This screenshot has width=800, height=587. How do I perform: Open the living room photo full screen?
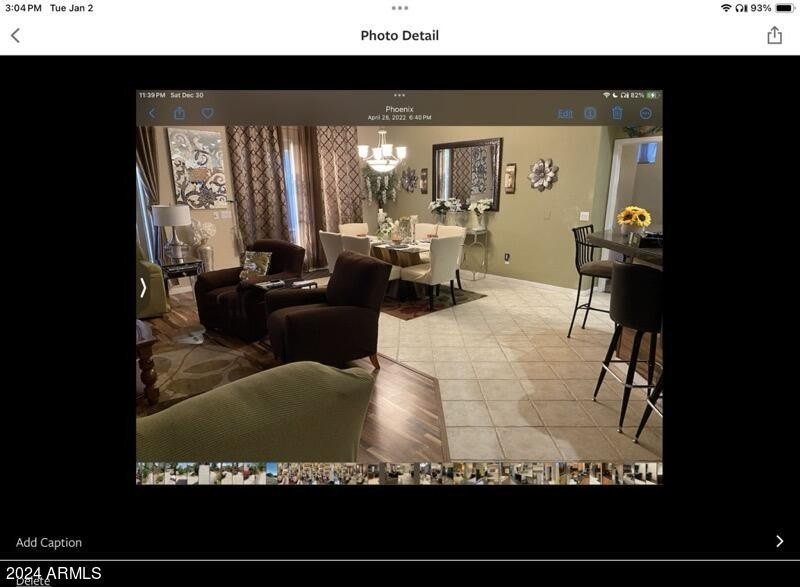[x=399, y=290]
